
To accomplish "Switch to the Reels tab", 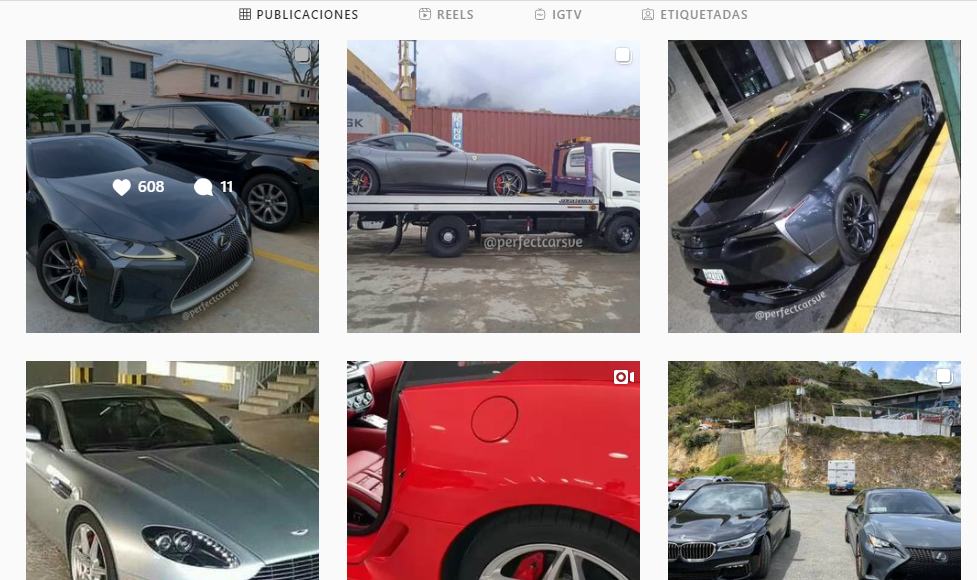I will pyautogui.click(x=446, y=15).
